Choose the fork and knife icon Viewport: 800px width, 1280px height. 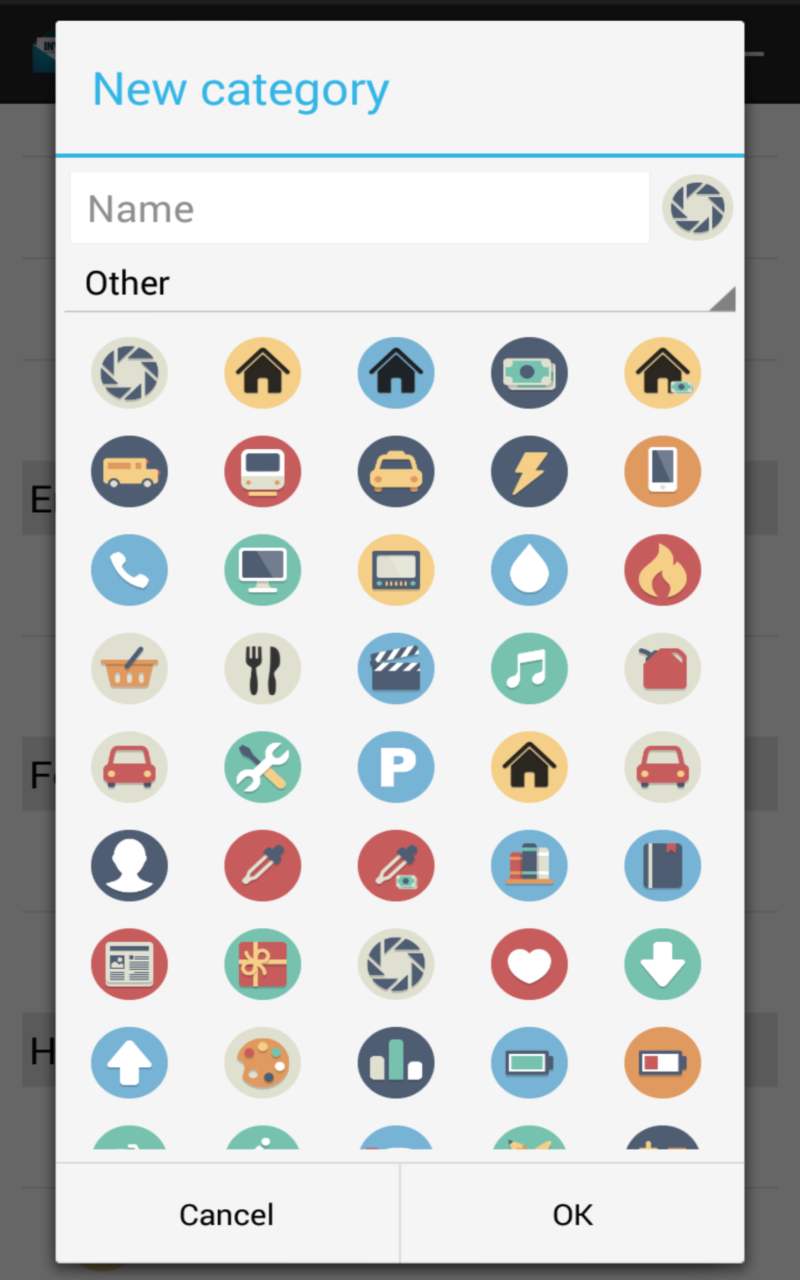click(262, 668)
